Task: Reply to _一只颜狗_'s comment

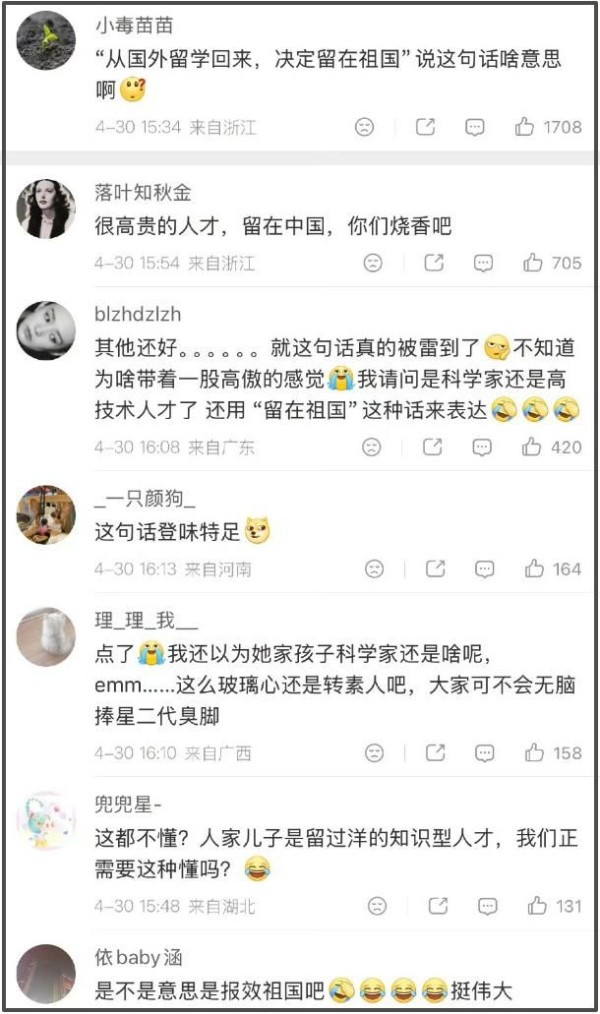Action: click(484, 569)
